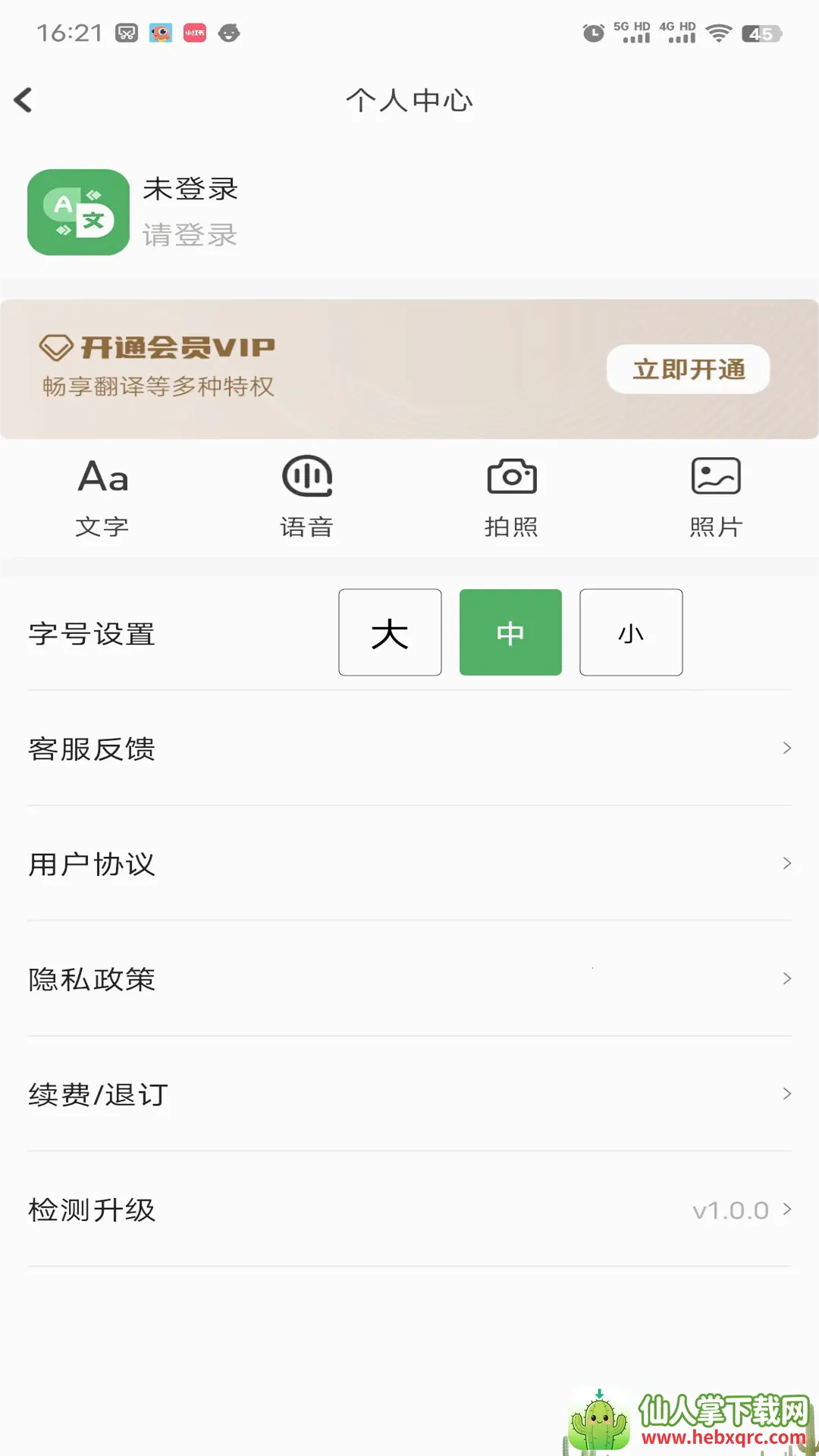Tap 请登录 to log in
Image resolution: width=819 pixels, height=1456 pixels.
190,235
